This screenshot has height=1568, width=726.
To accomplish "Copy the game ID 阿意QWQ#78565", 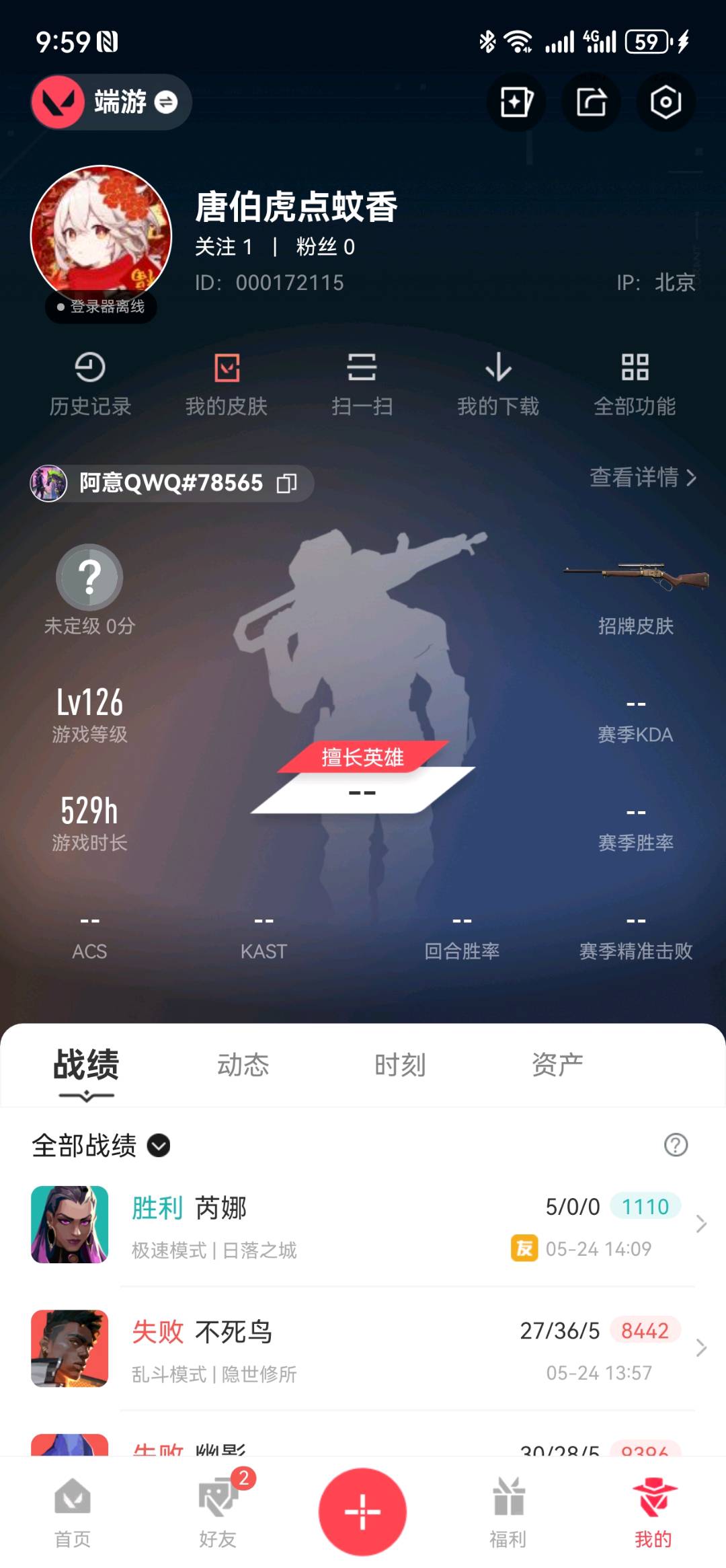I will (287, 483).
